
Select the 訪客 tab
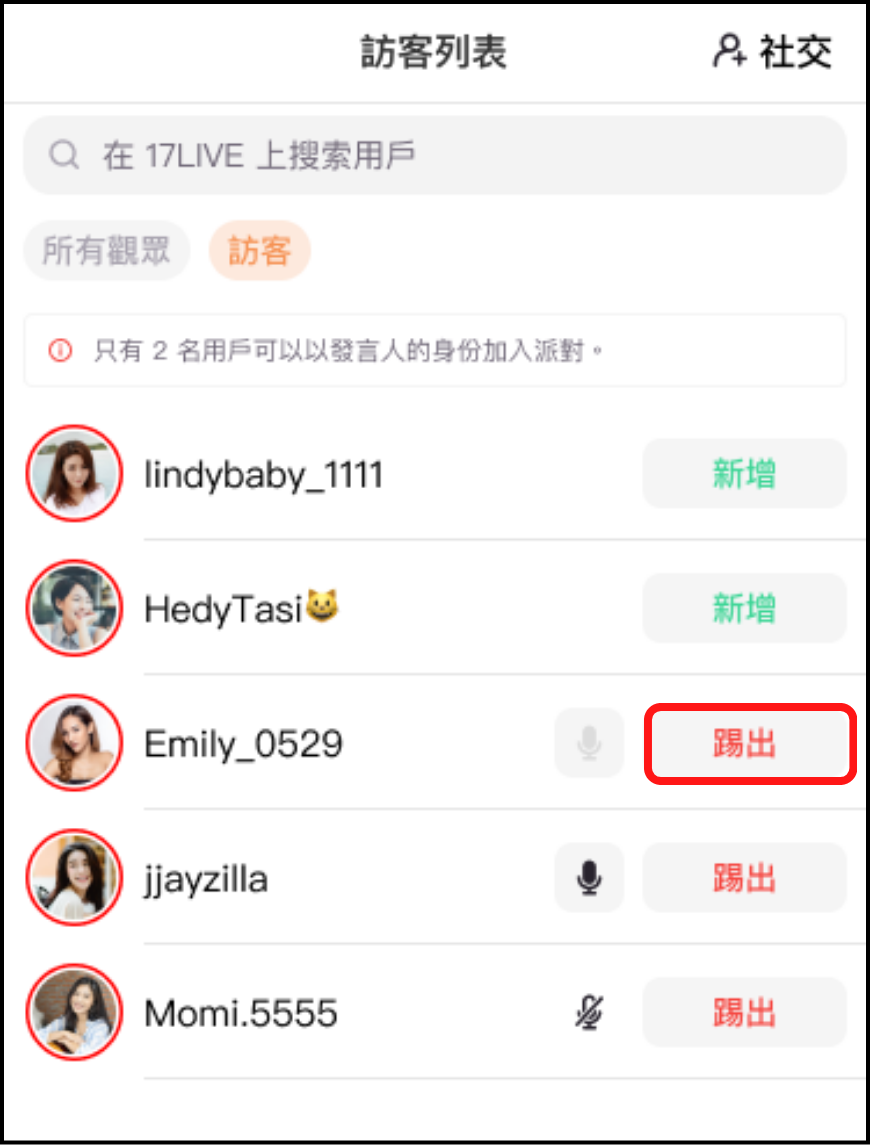pyautogui.click(x=259, y=251)
